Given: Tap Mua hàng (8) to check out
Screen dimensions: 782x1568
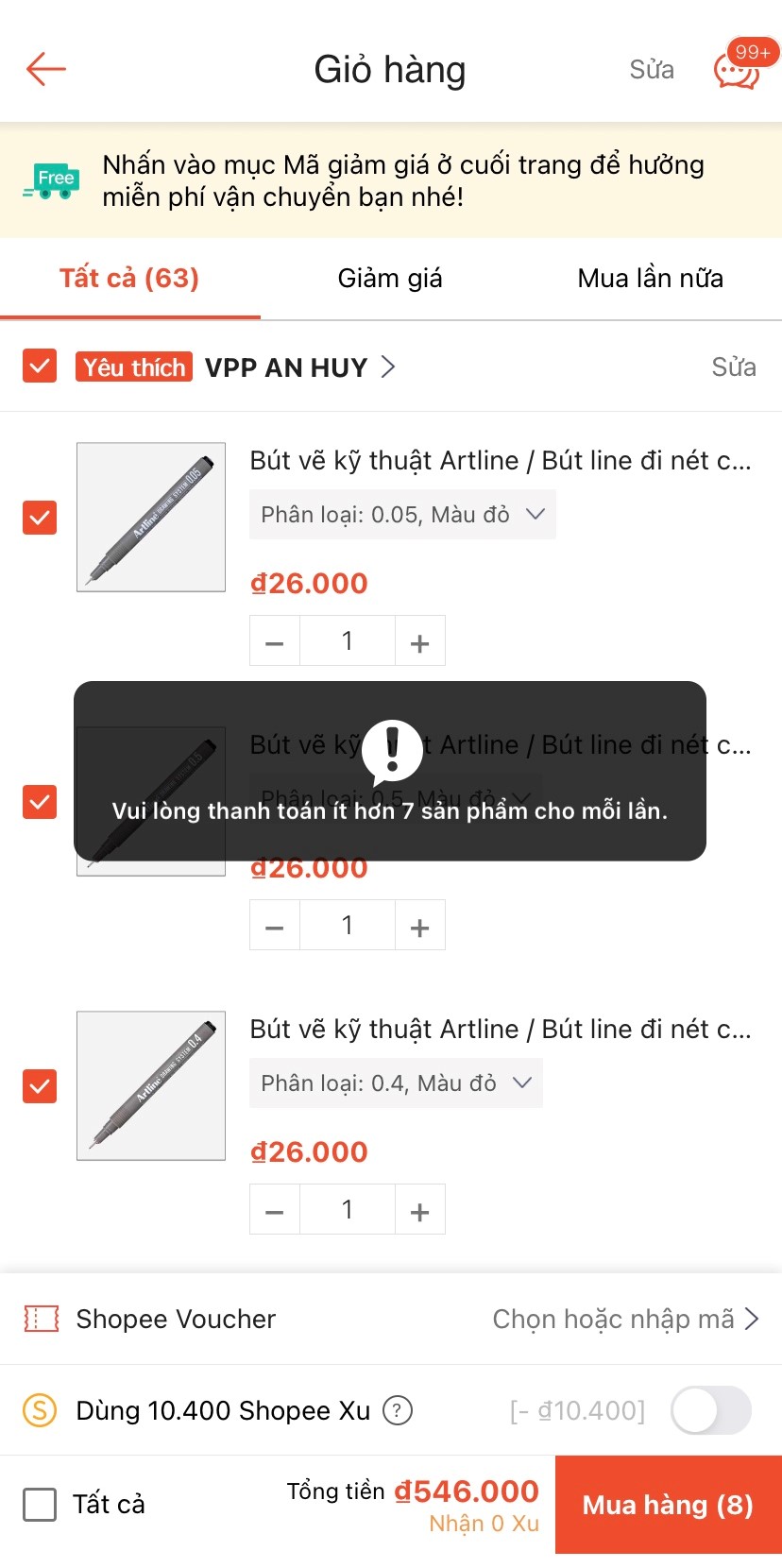Looking at the screenshot, I should (668, 1505).
